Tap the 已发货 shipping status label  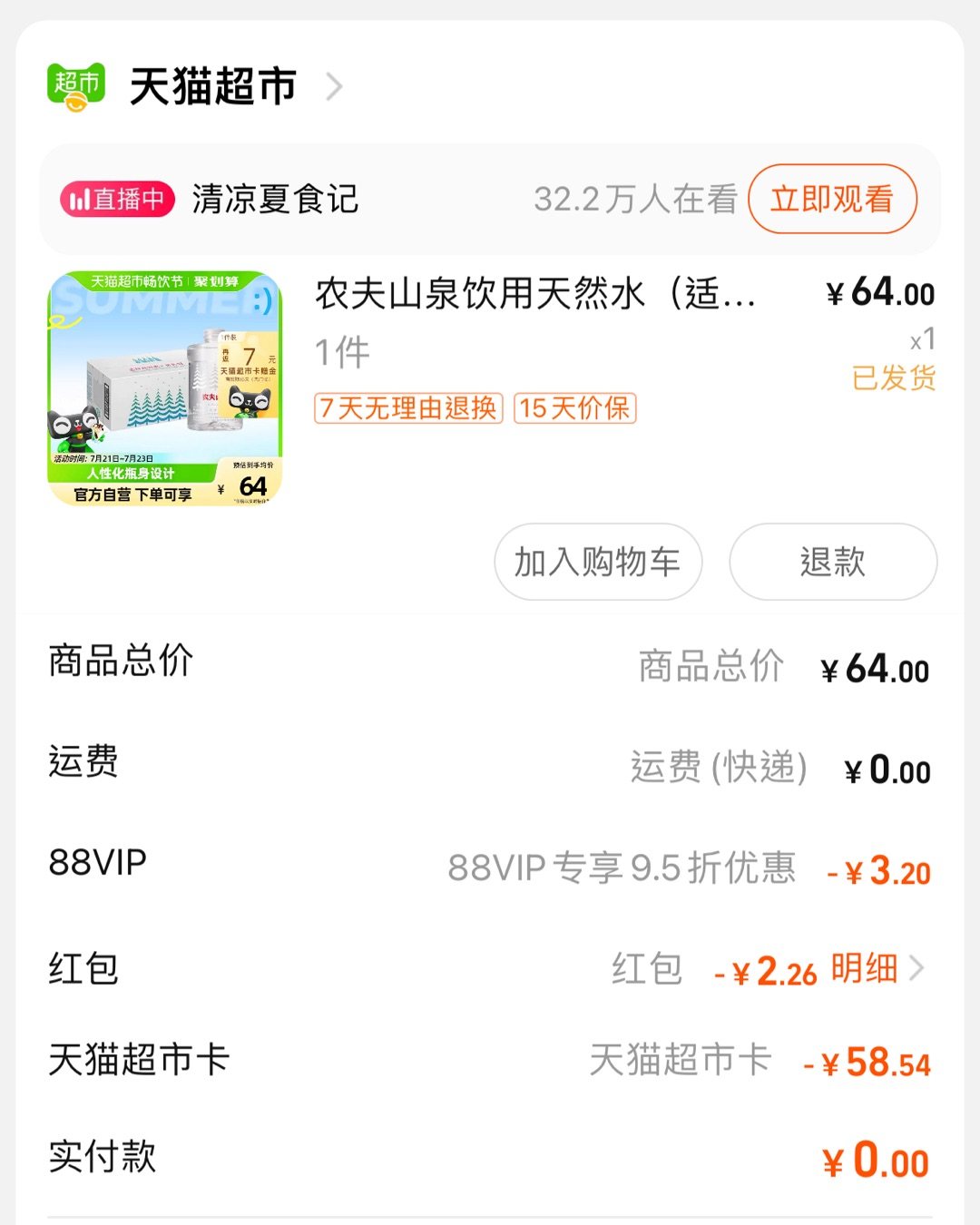pyautogui.click(x=894, y=378)
